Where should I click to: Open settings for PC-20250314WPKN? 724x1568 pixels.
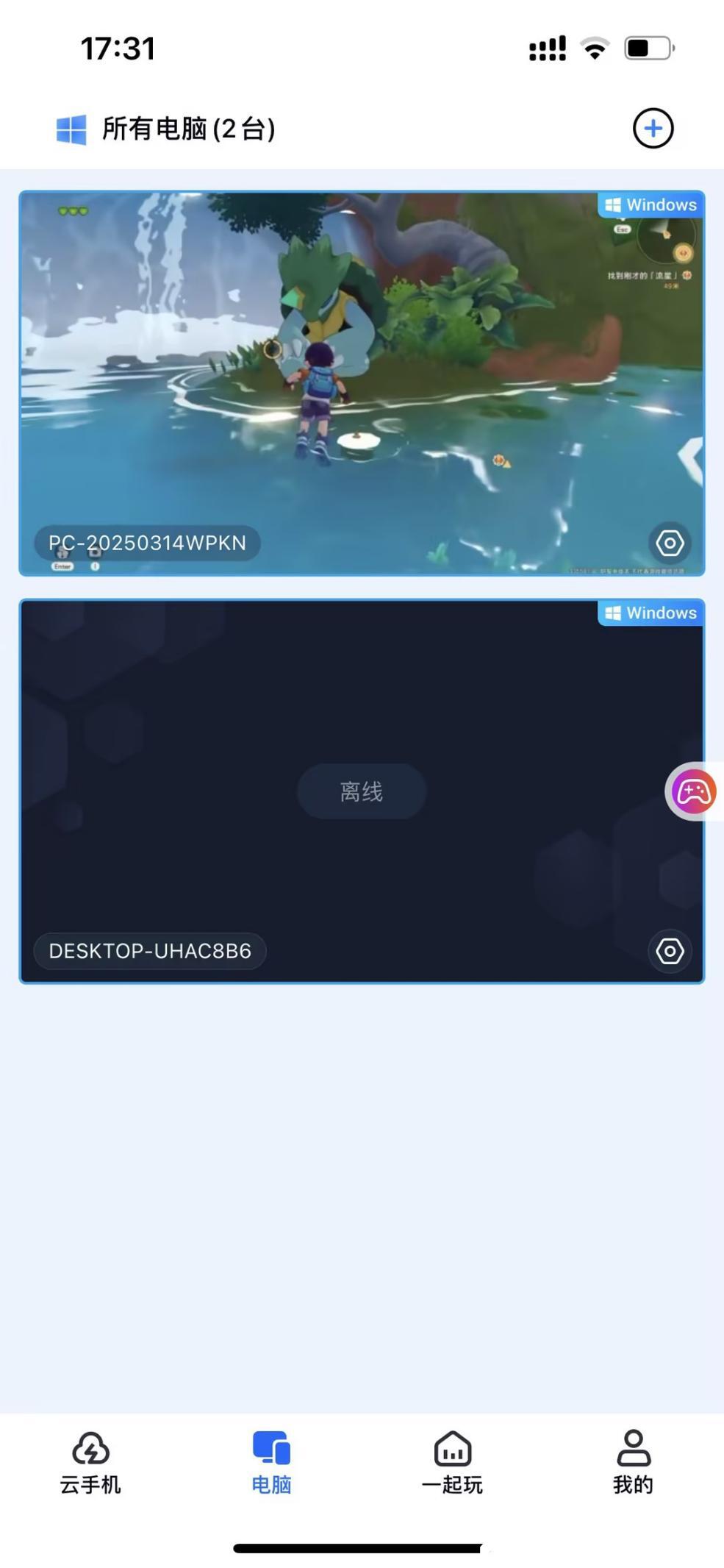pos(670,544)
